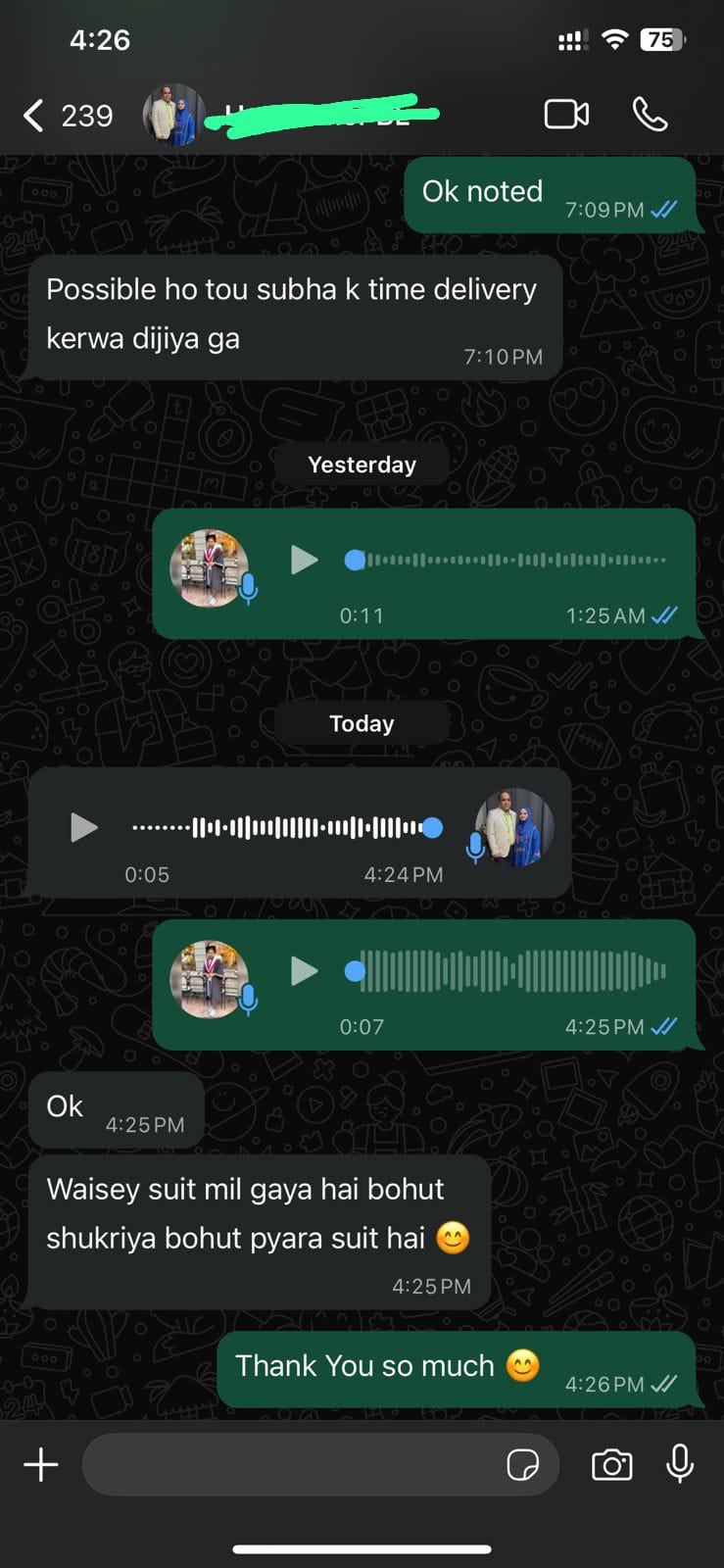Start a video call

pyautogui.click(x=566, y=115)
